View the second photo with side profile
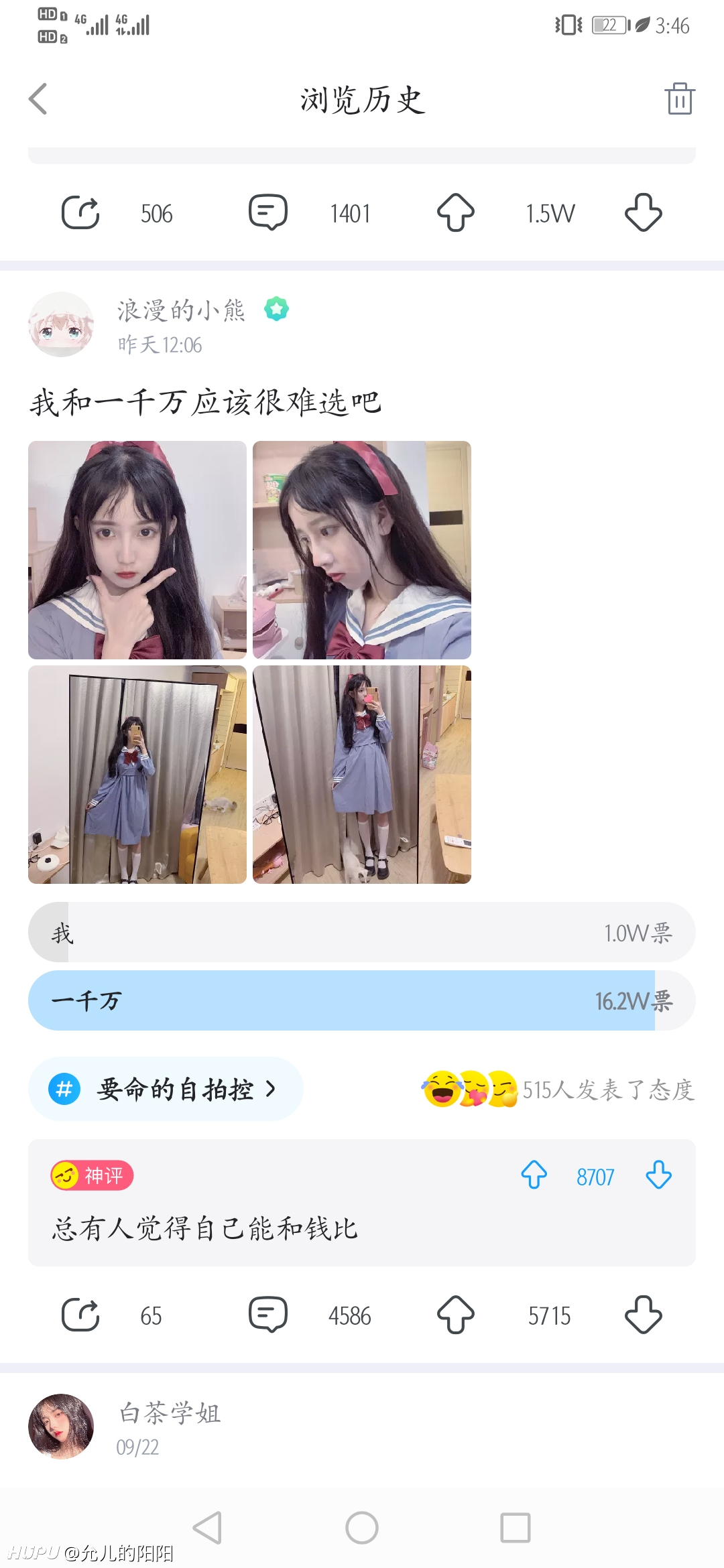This screenshot has width=724, height=1568. click(x=362, y=550)
